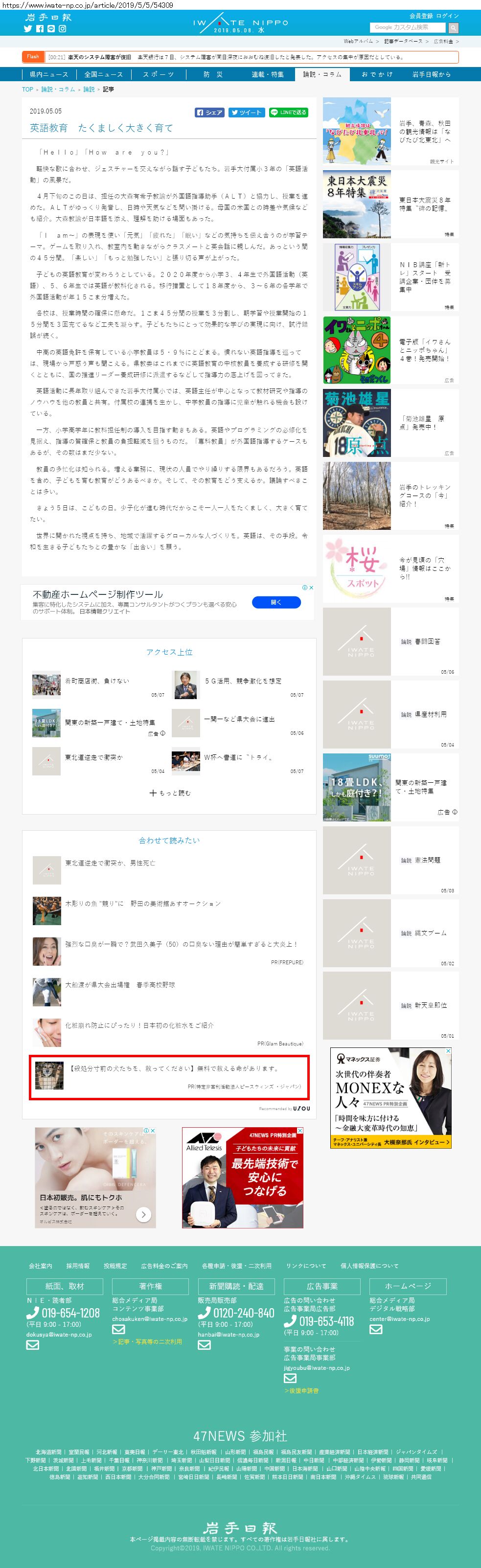Switch to the 県内ニュース tab
Viewport: 481px width, 1568px height.
[x=49, y=74]
